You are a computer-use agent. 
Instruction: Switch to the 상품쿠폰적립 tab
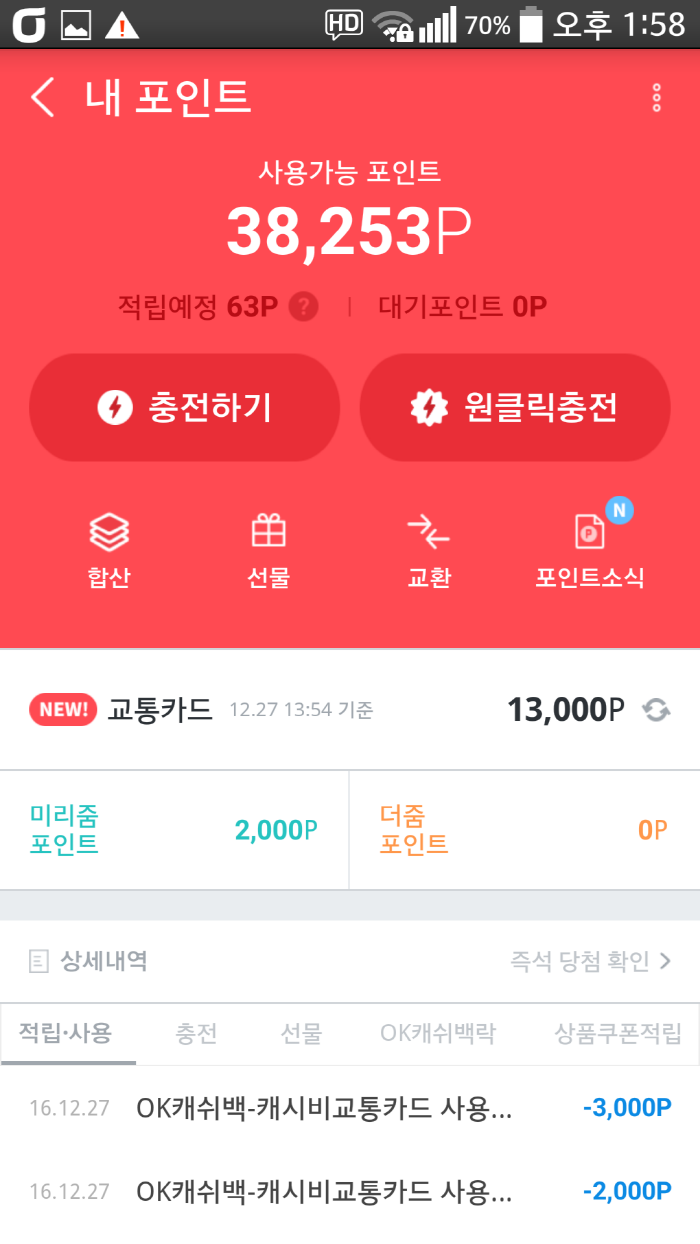[618, 1034]
